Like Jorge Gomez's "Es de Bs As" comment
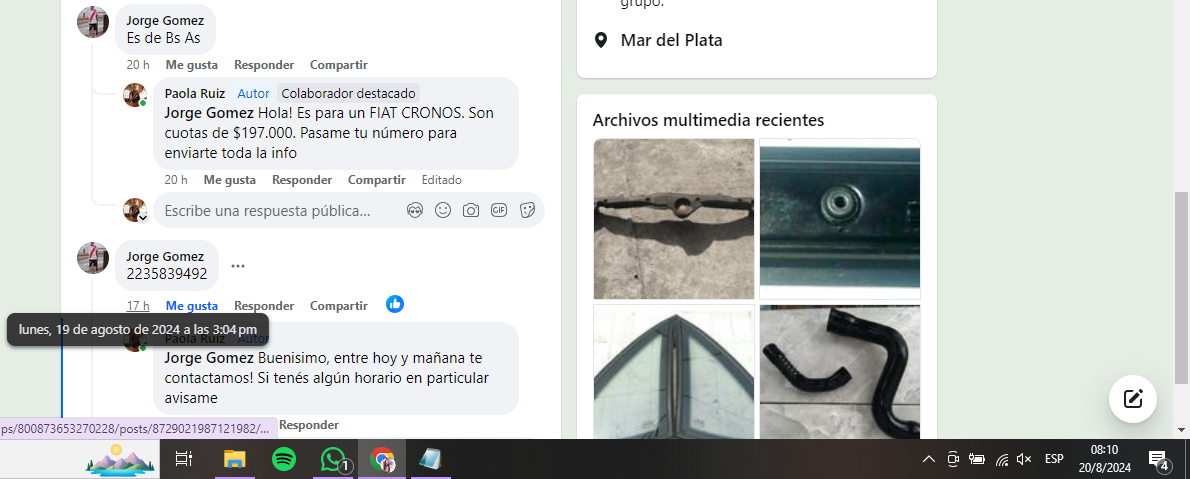Screen dimensions: 1190x479 [x=191, y=65]
